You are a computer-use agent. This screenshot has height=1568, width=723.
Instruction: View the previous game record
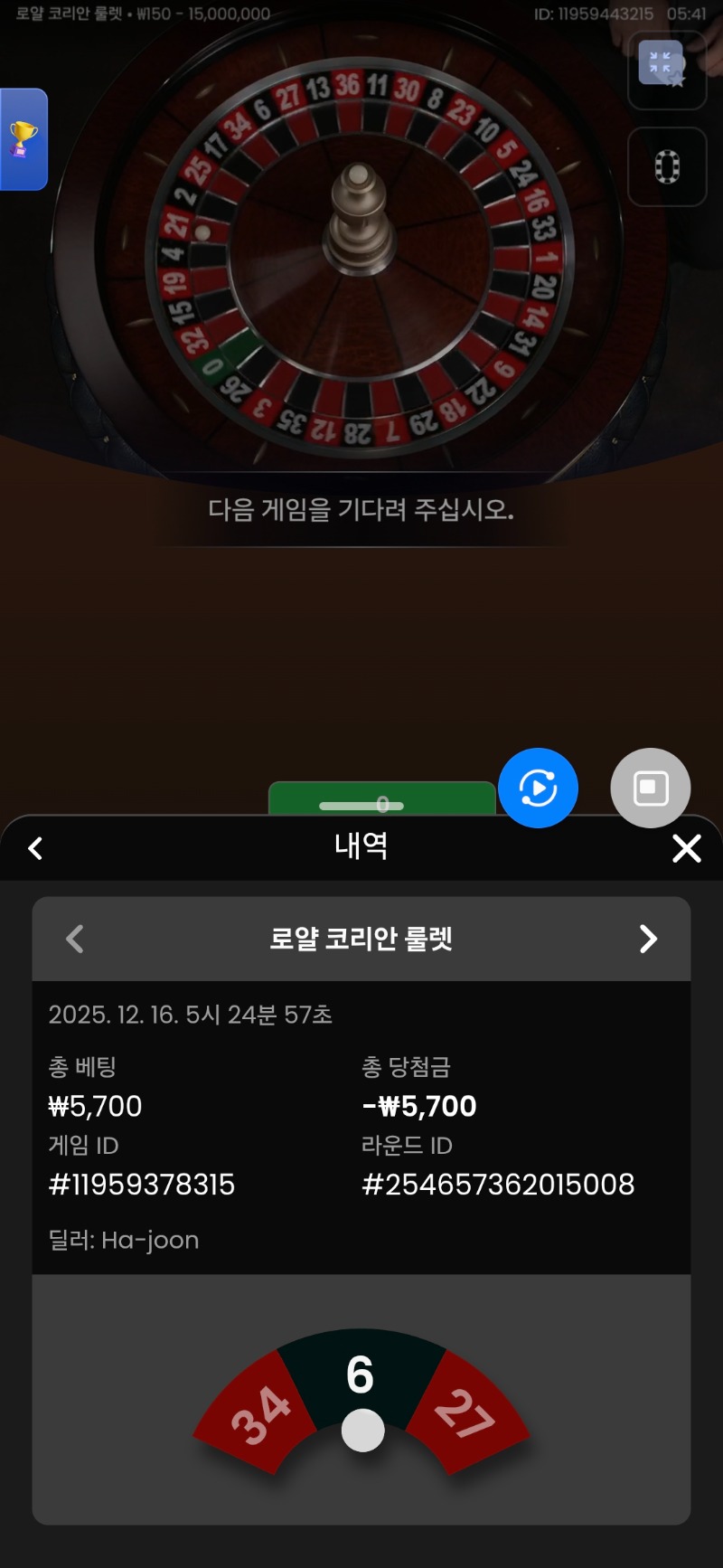tap(75, 939)
